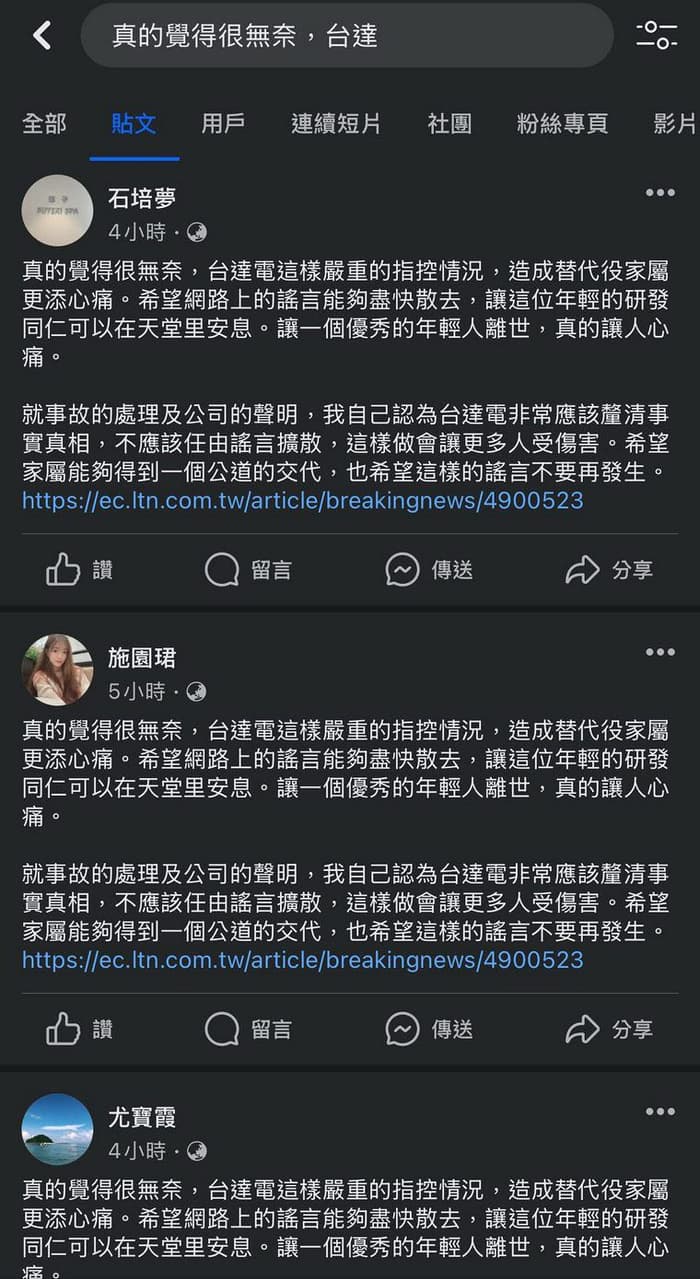Tap the search field with 真的覺得很無奈

click(x=345, y=36)
